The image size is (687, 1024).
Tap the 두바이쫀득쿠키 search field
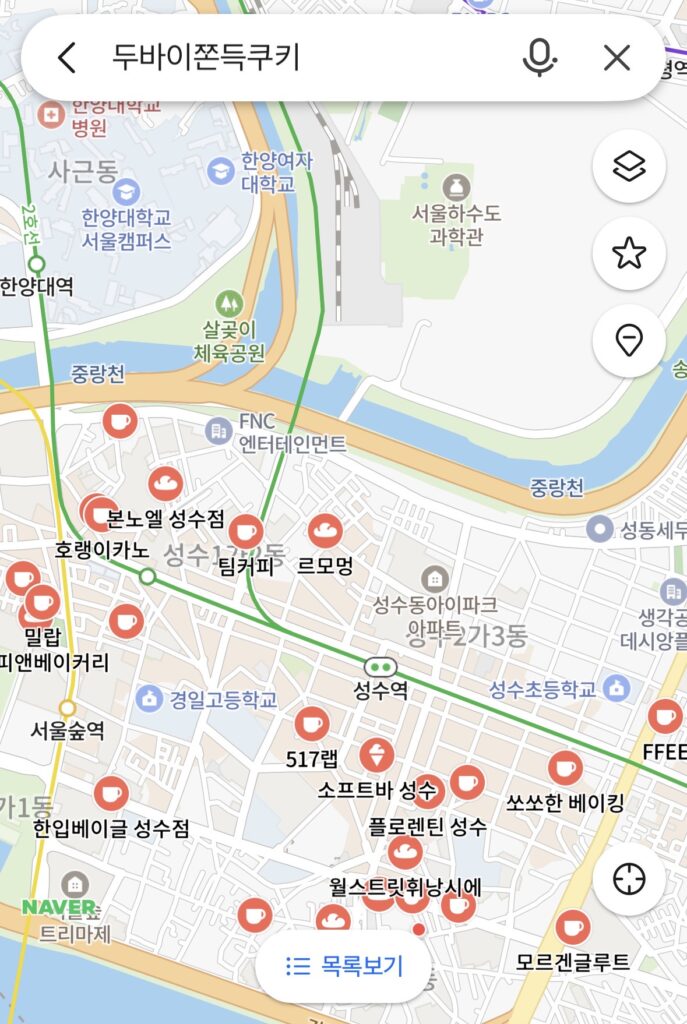coord(300,58)
